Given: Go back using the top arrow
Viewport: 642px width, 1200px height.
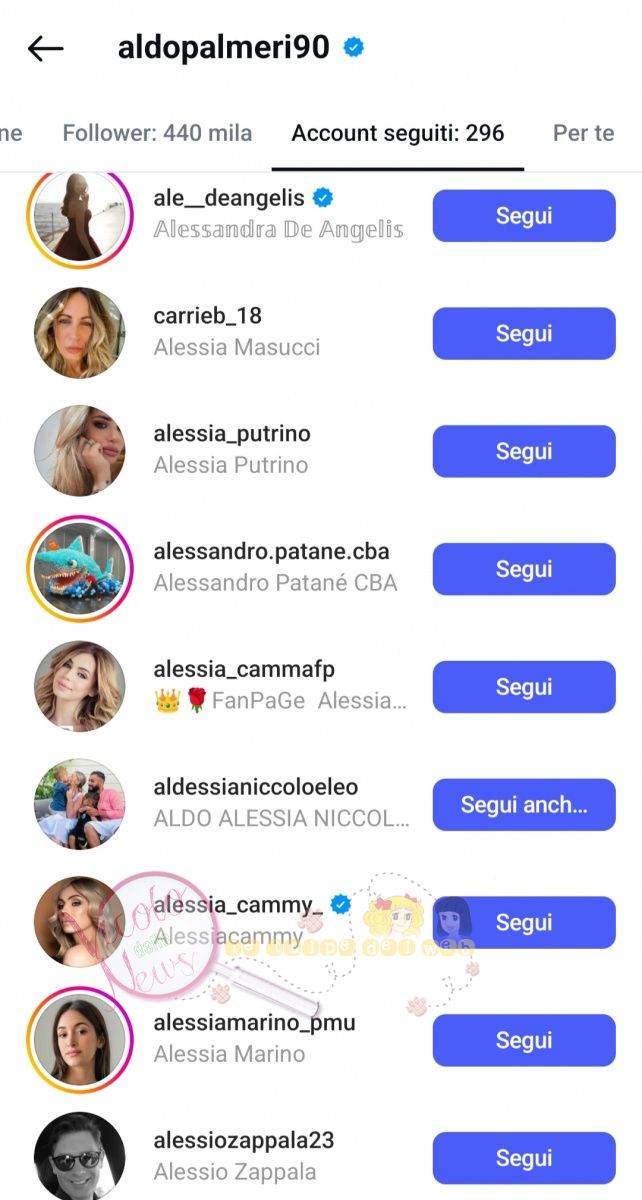Looking at the screenshot, I should pyautogui.click(x=46, y=48).
